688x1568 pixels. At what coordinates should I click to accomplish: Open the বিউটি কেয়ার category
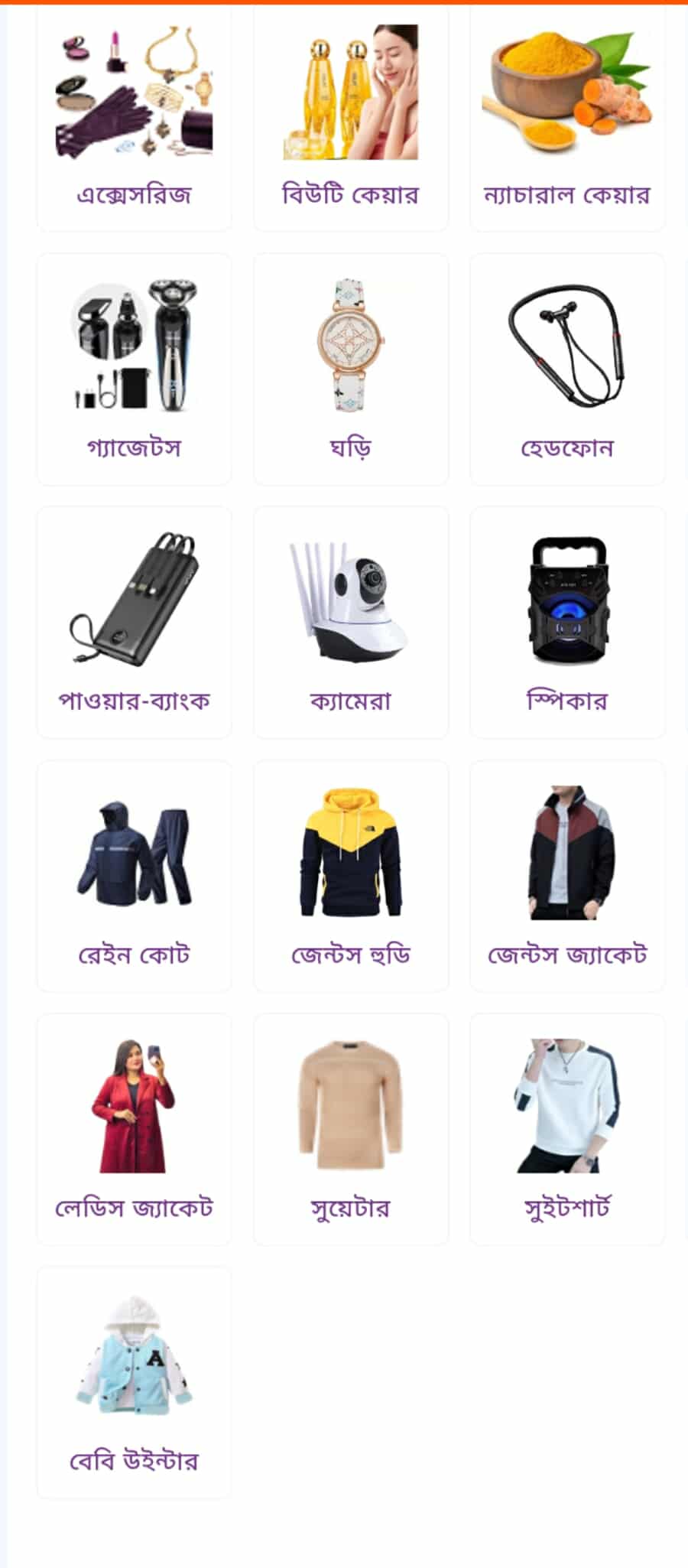pyautogui.click(x=351, y=118)
